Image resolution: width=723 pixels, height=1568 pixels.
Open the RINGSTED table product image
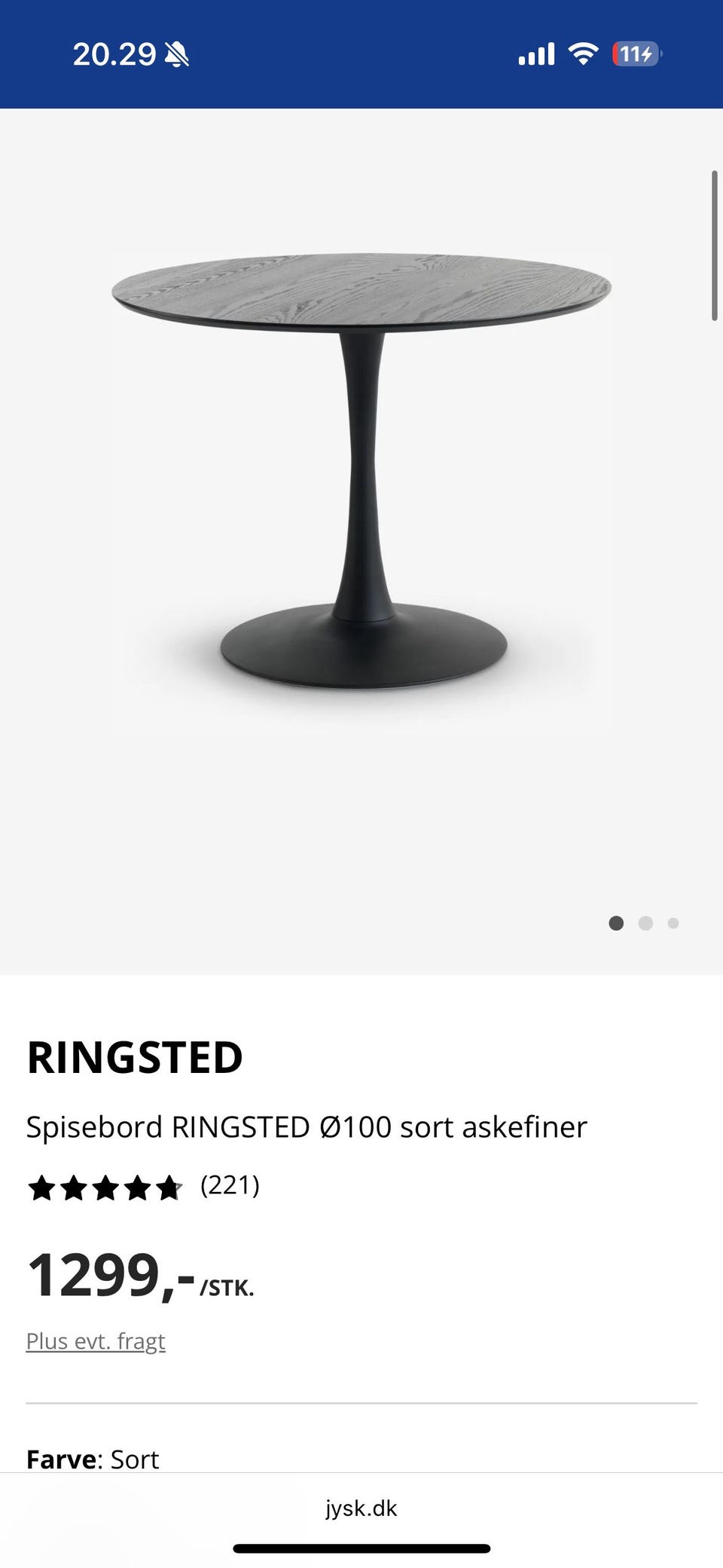click(361, 482)
